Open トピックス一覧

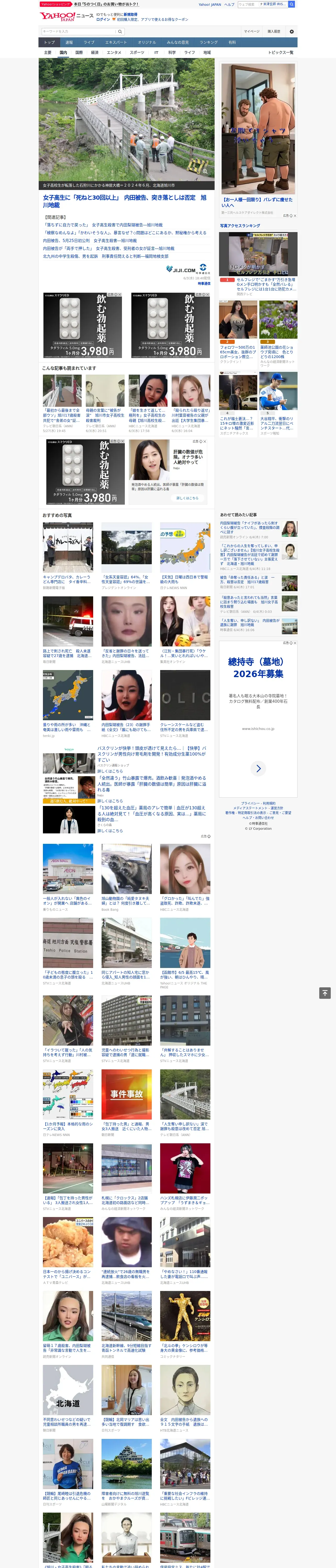(x=281, y=52)
